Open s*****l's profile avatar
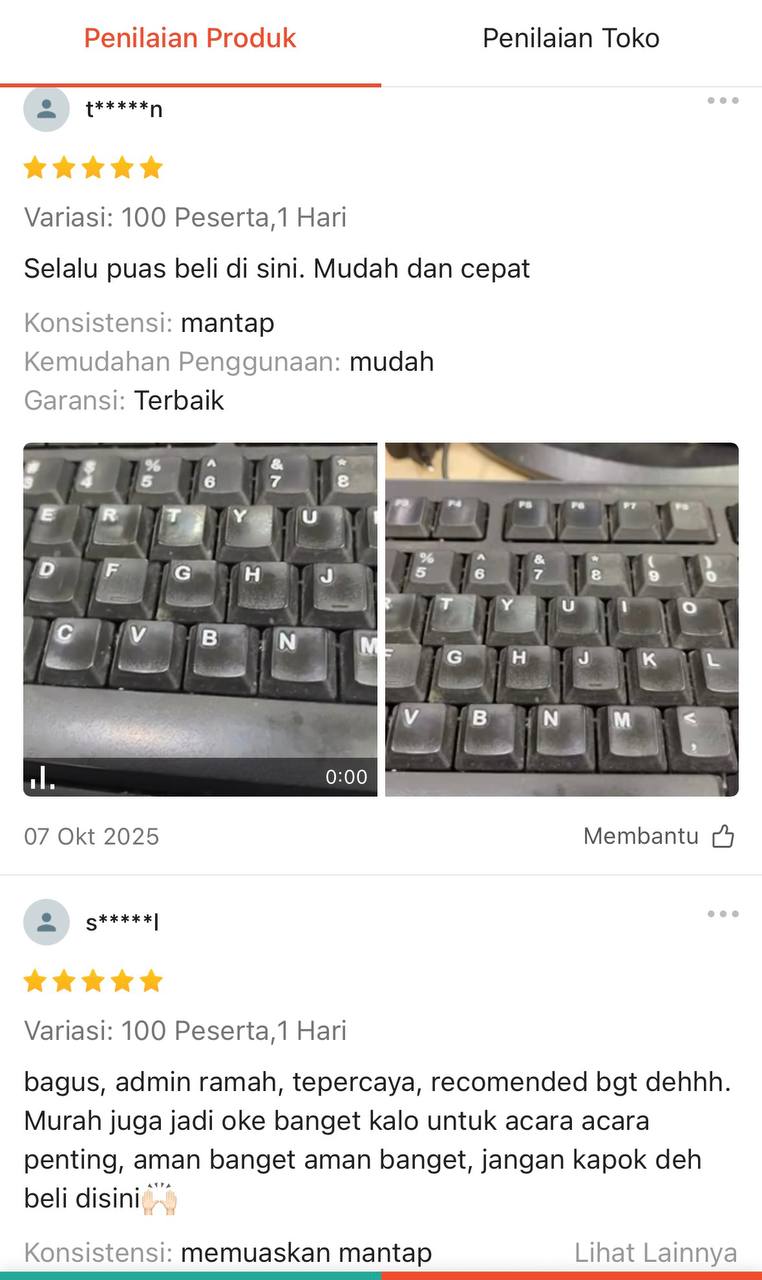This screenshot has width=762, height=1280. coord(46,922)
